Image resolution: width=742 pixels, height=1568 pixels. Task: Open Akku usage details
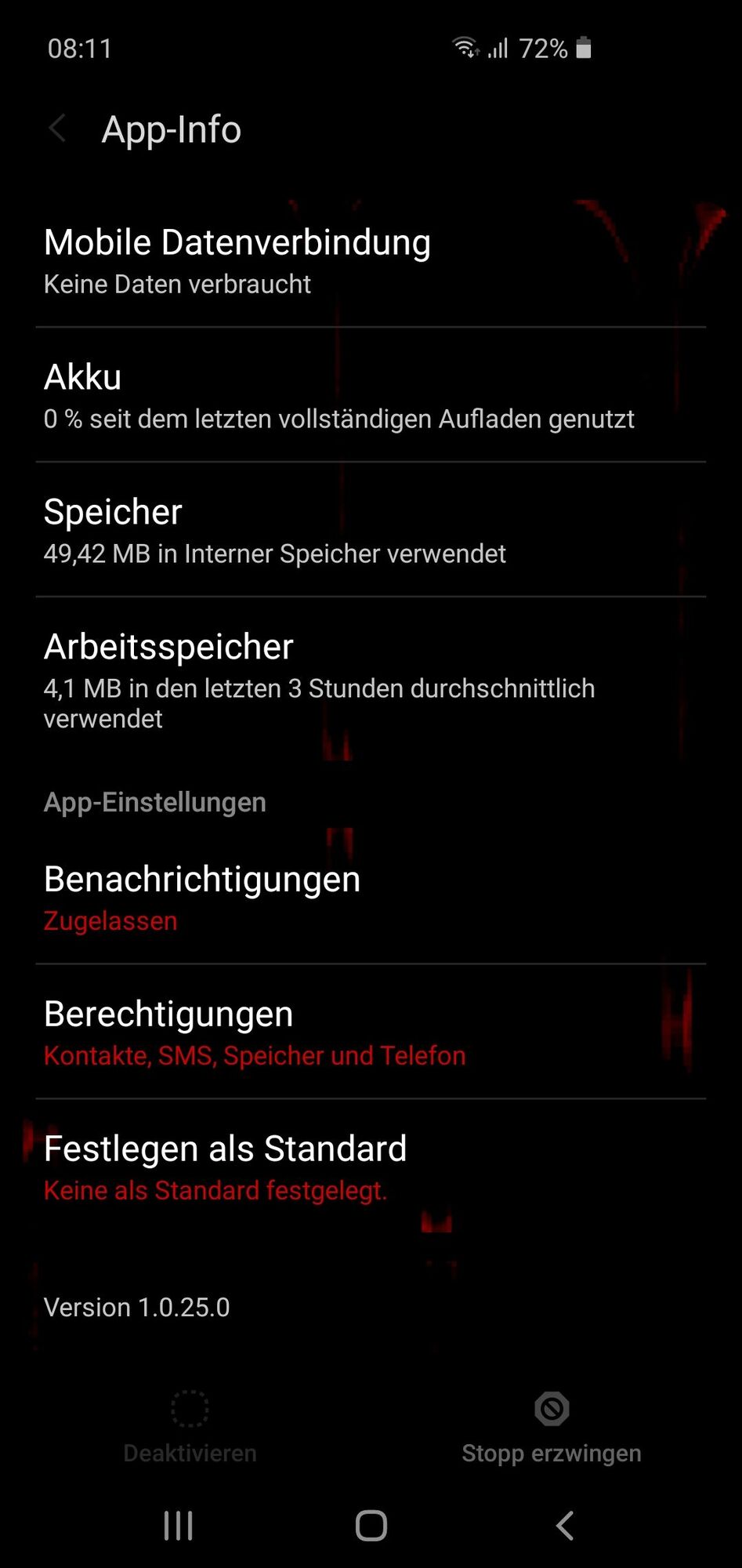pyautogui.click(x=371, y=396)
